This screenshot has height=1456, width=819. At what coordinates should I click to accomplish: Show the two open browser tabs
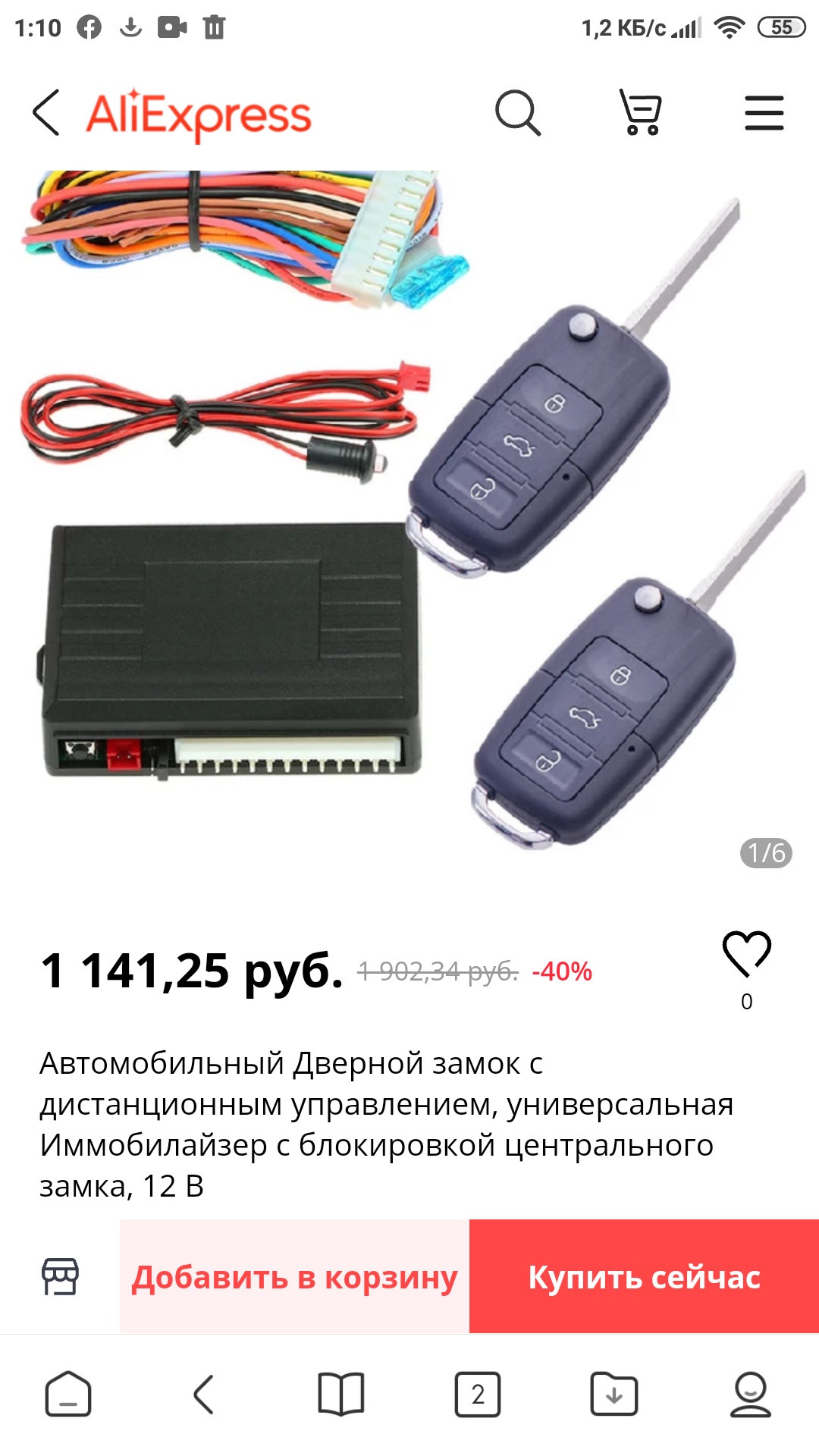tap(478, 1394)
